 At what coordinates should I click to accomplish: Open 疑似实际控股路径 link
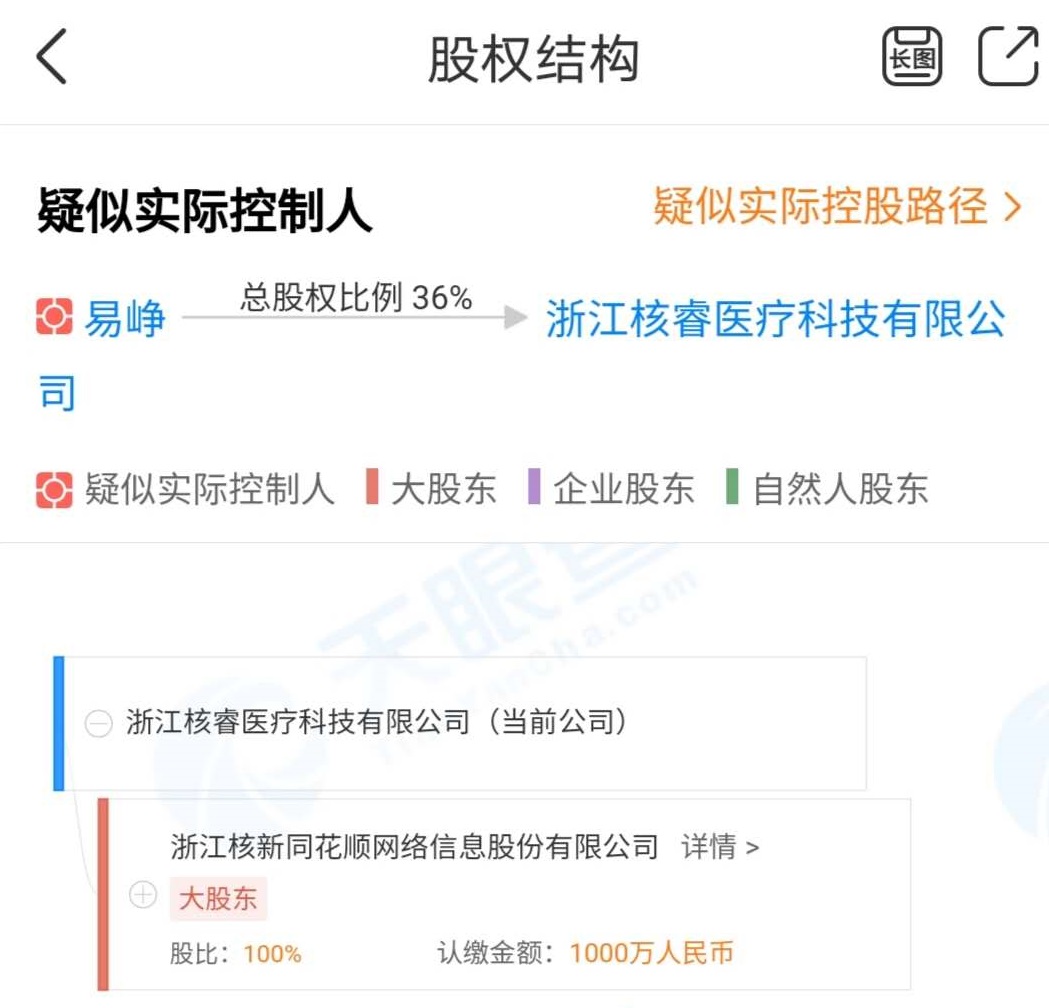(837, 207)
